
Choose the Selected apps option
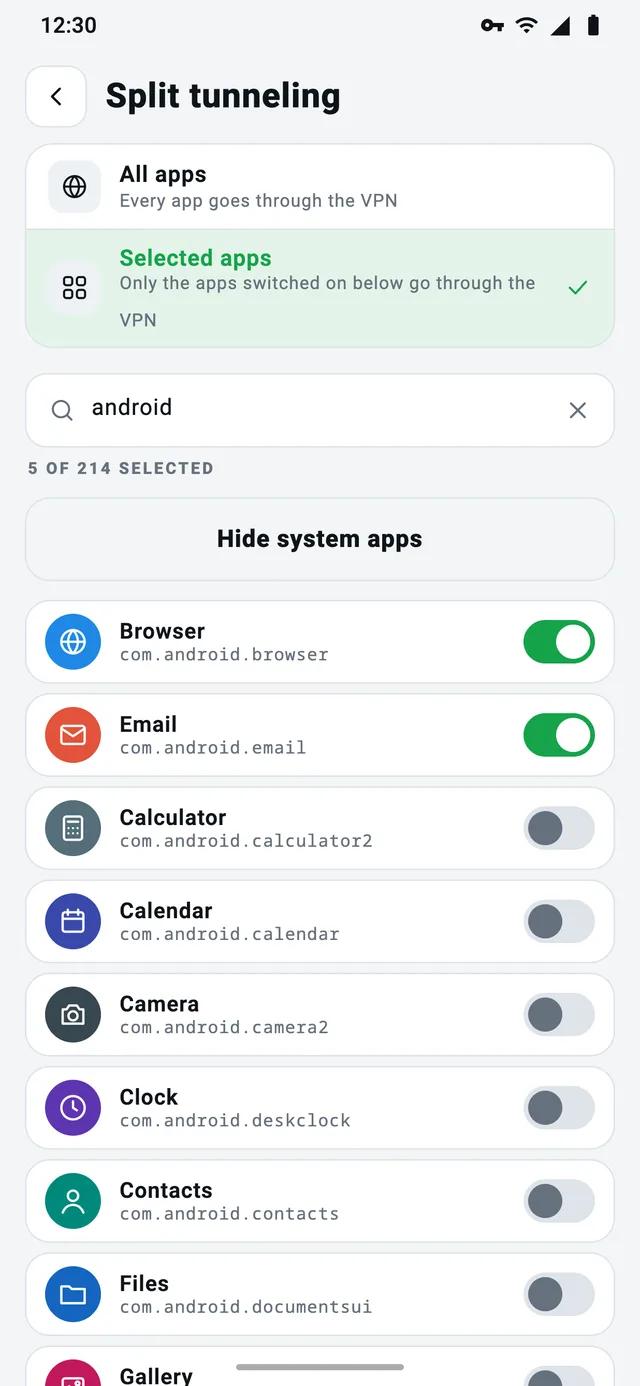pos(320,288)
